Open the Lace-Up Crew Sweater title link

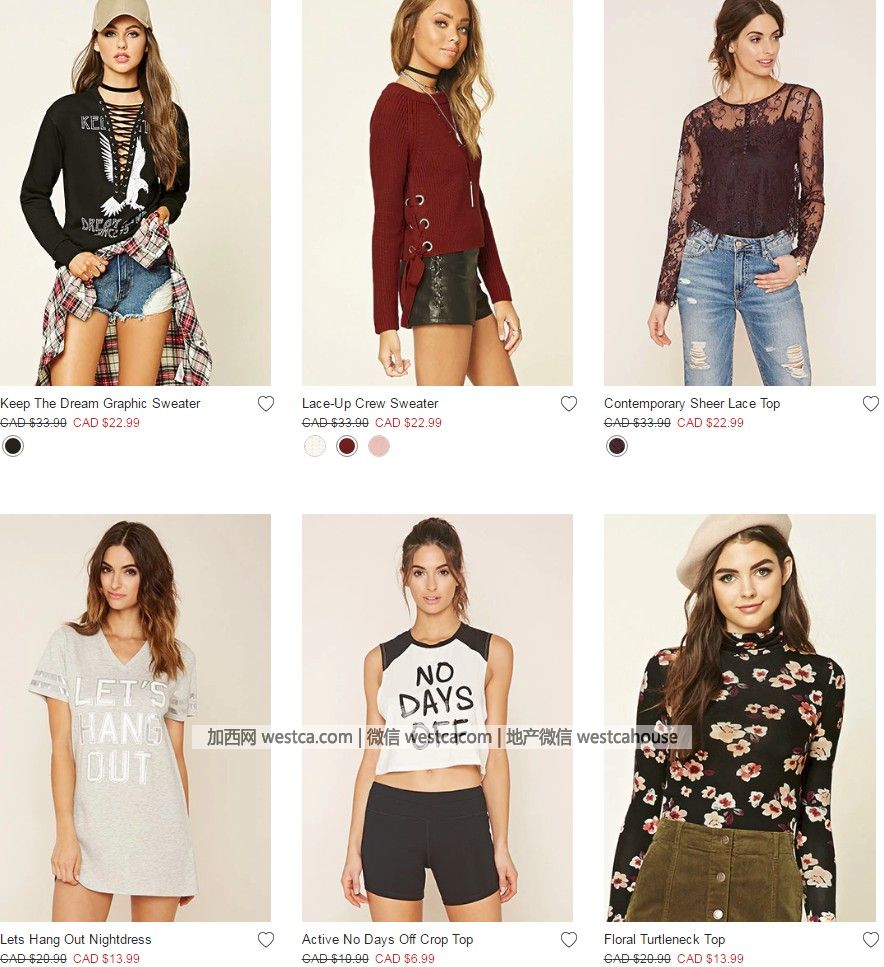[370, 404]
